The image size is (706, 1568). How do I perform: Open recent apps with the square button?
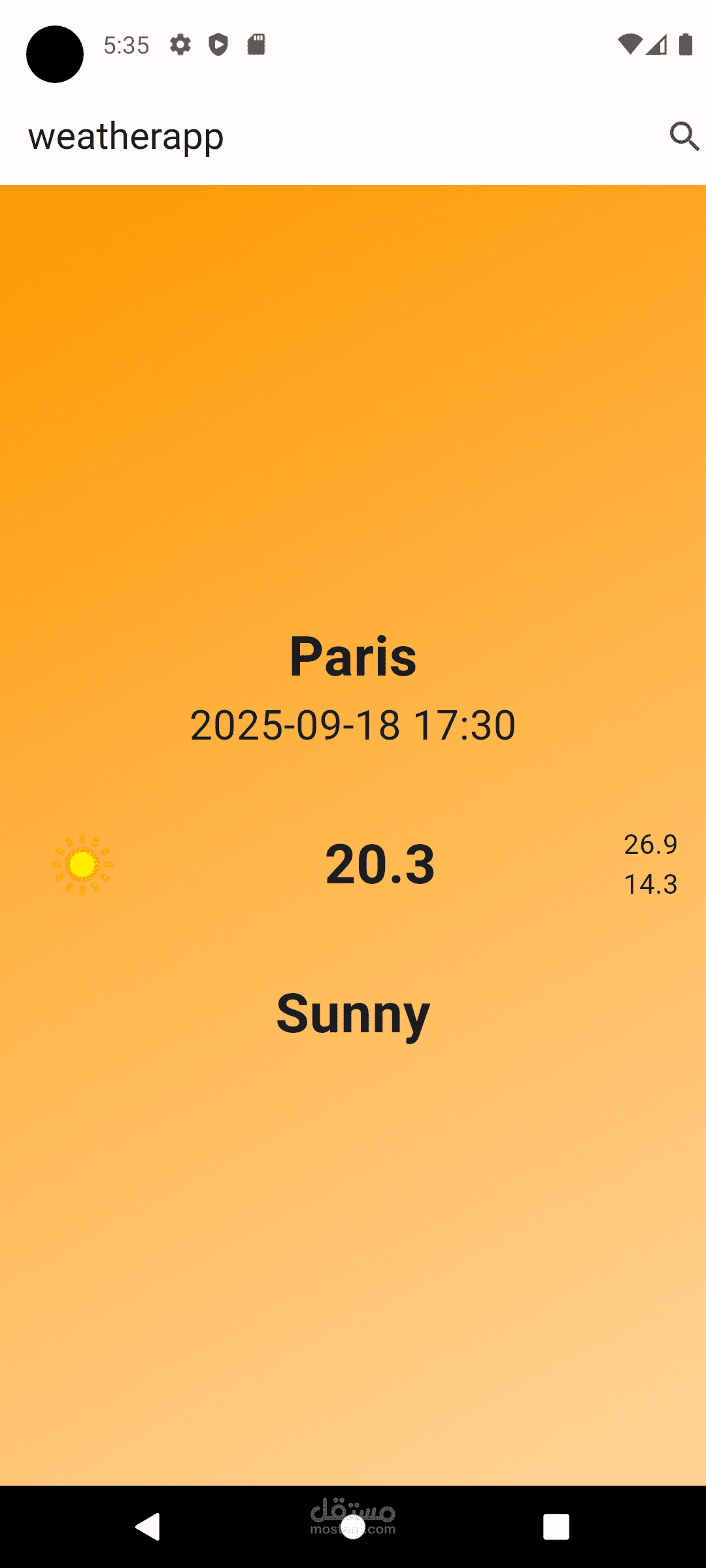(556, 1527)
